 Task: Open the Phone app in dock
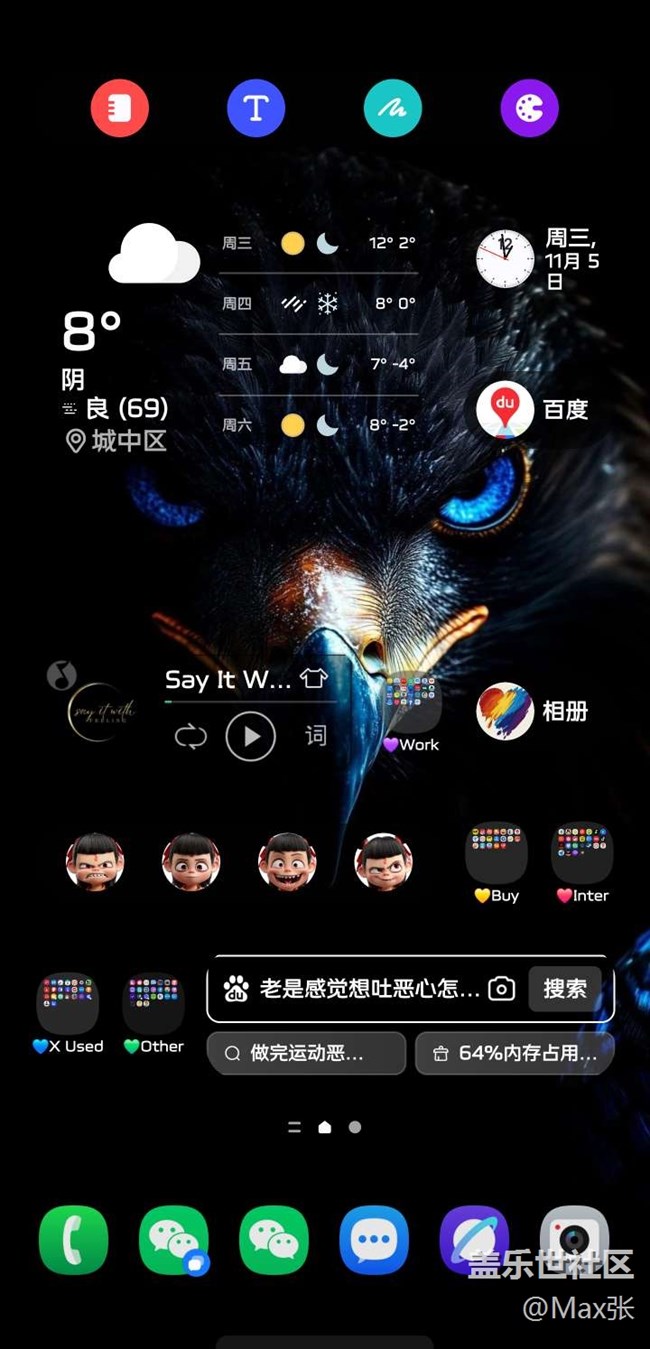[73, 1240]
